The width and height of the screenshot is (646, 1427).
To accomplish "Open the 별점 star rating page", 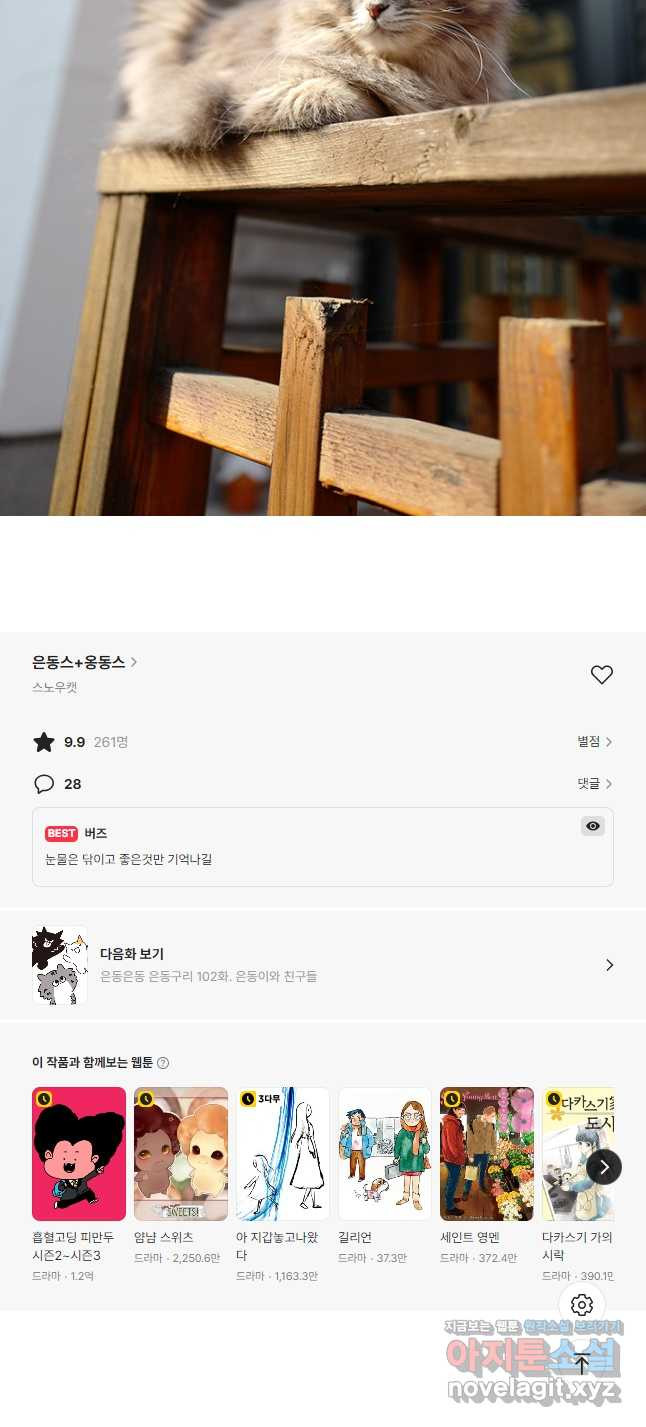I will tap(594, 742).
